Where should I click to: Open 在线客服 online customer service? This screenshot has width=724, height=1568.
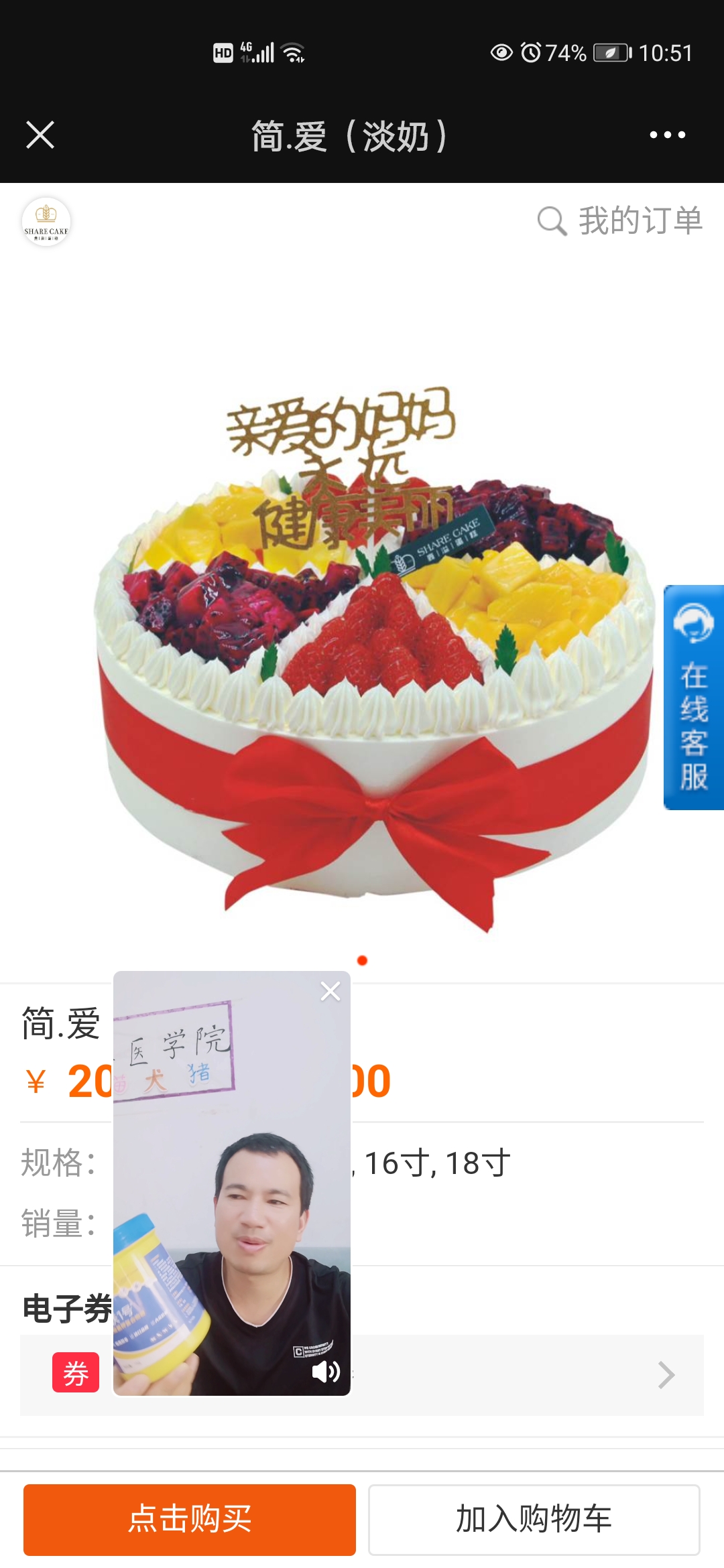(x=694, y=698)
